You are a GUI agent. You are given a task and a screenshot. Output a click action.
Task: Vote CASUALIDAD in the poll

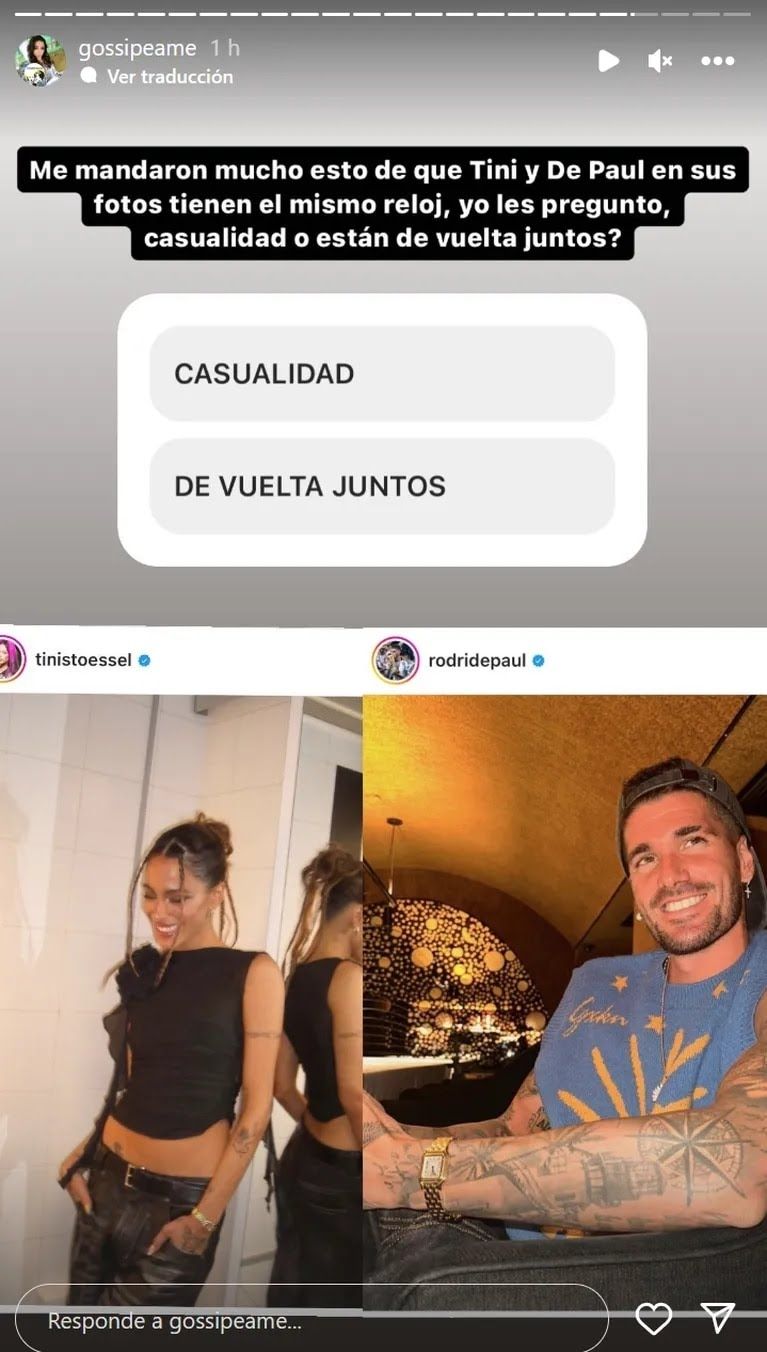[382, 374]
